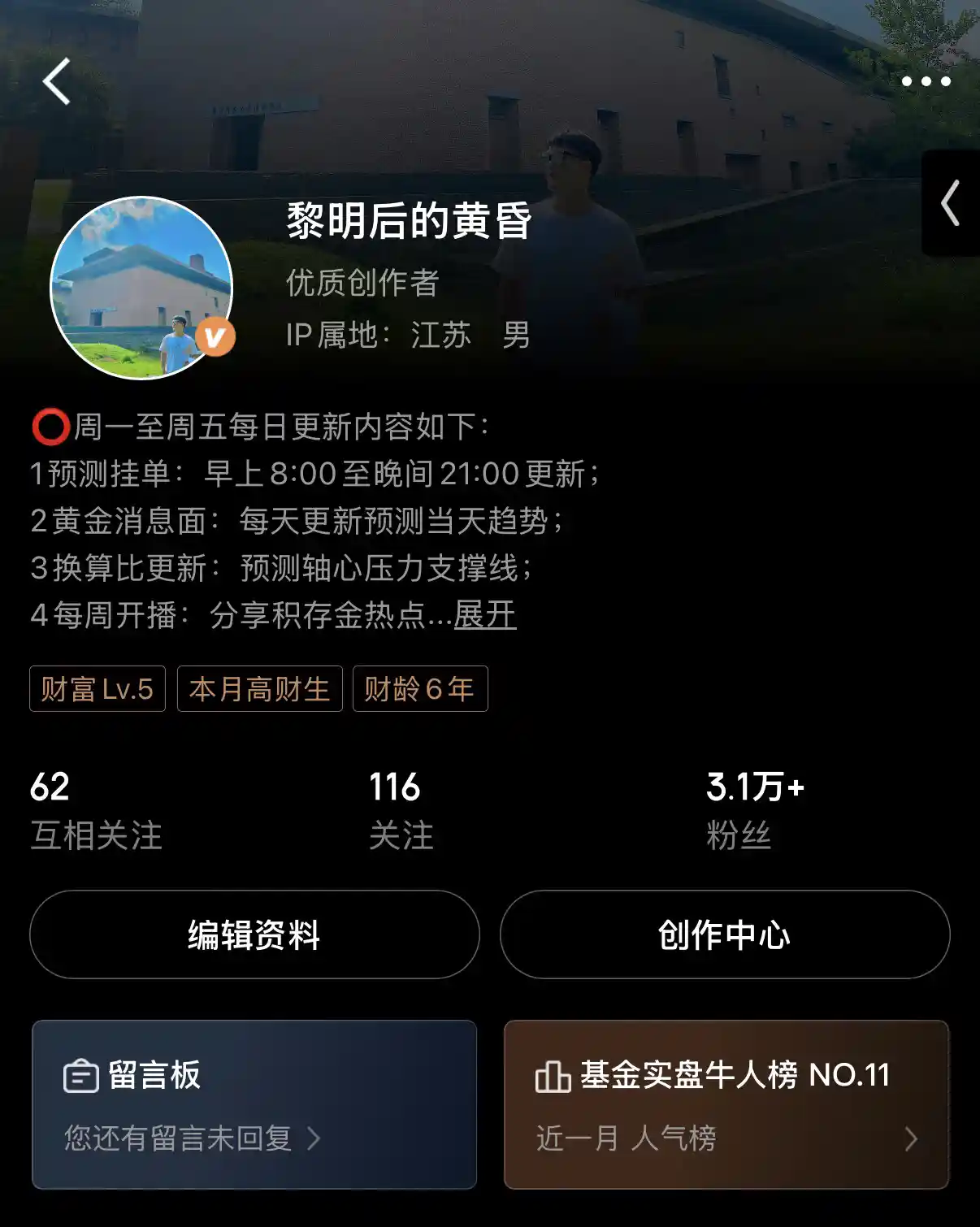980x1227 pixels.
Task: Tap the 本月高财生 badge
Action: pos(259,688)
